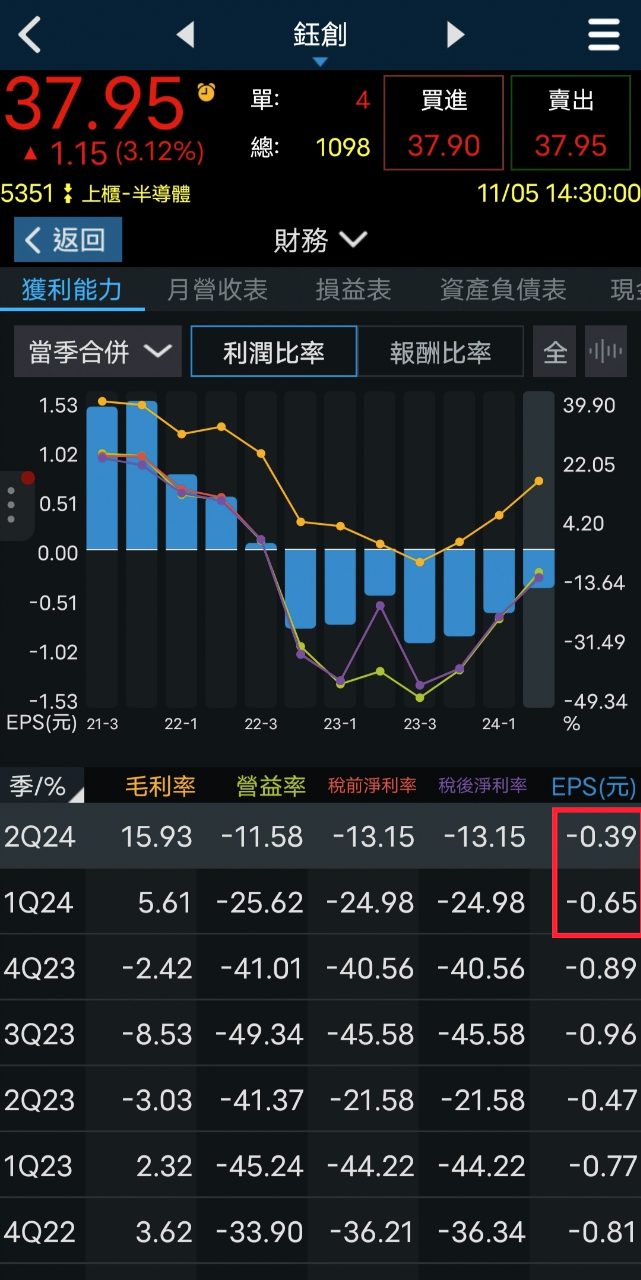Tap the 買進 buy button
The width and height of the screenshot is (641, 1280).
pos(443,122)
